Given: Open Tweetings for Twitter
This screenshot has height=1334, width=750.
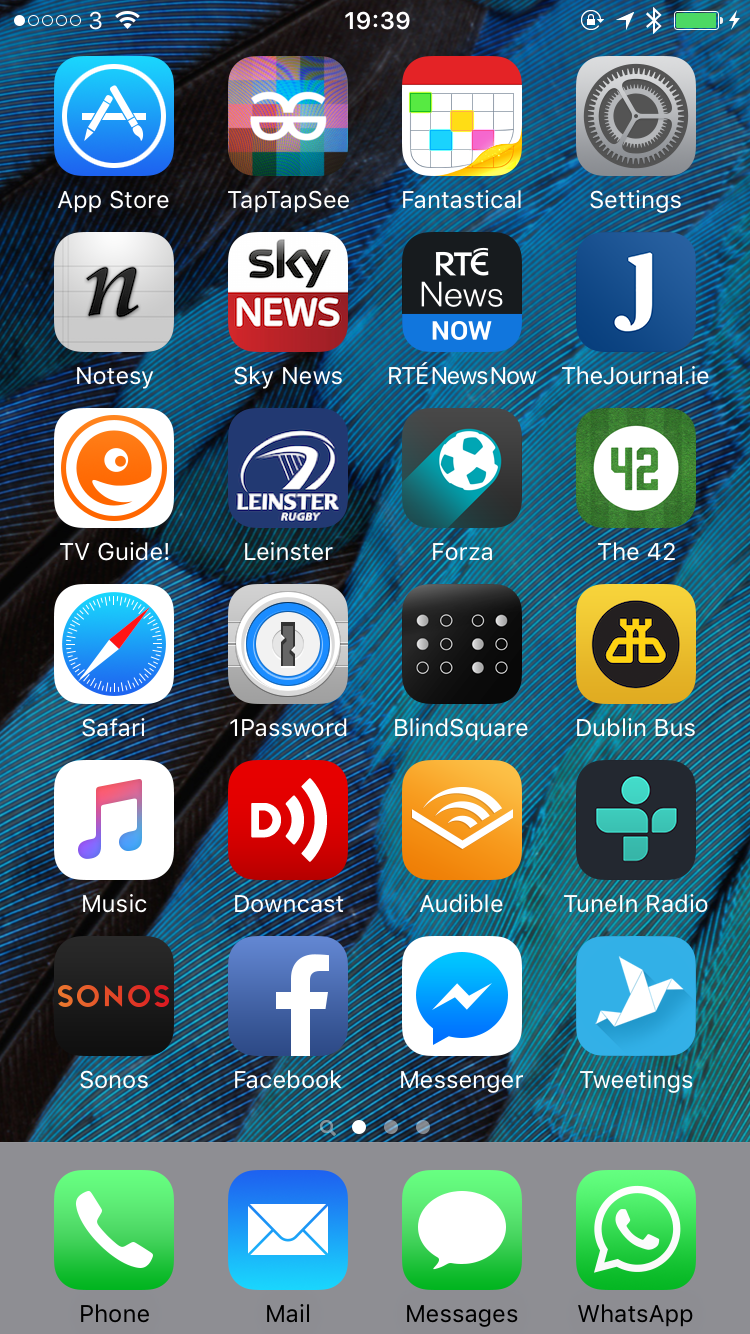Looking at the screenshot, I should (x=636, y=996).
